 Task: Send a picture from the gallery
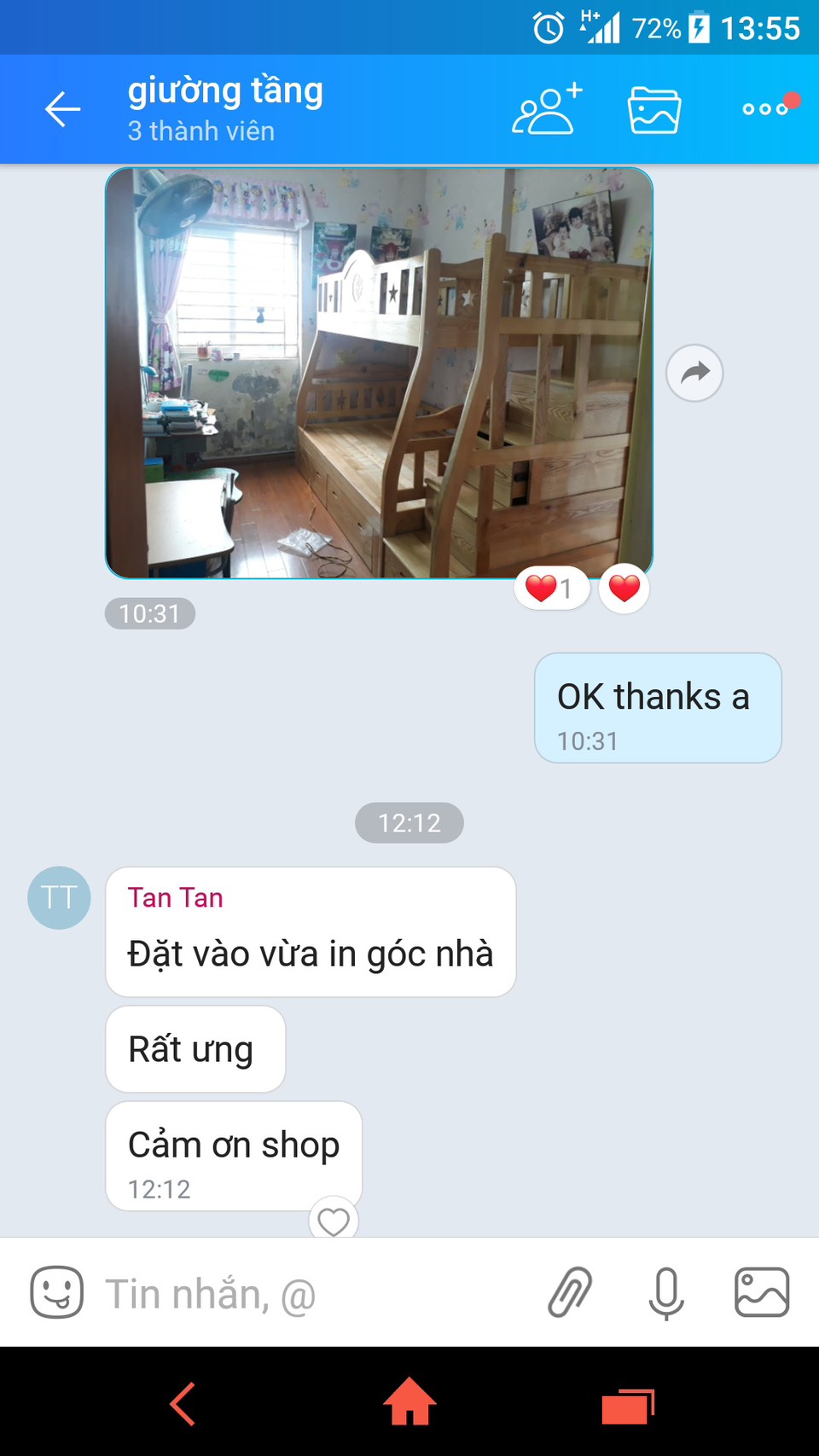click(x=762, y=1292)
